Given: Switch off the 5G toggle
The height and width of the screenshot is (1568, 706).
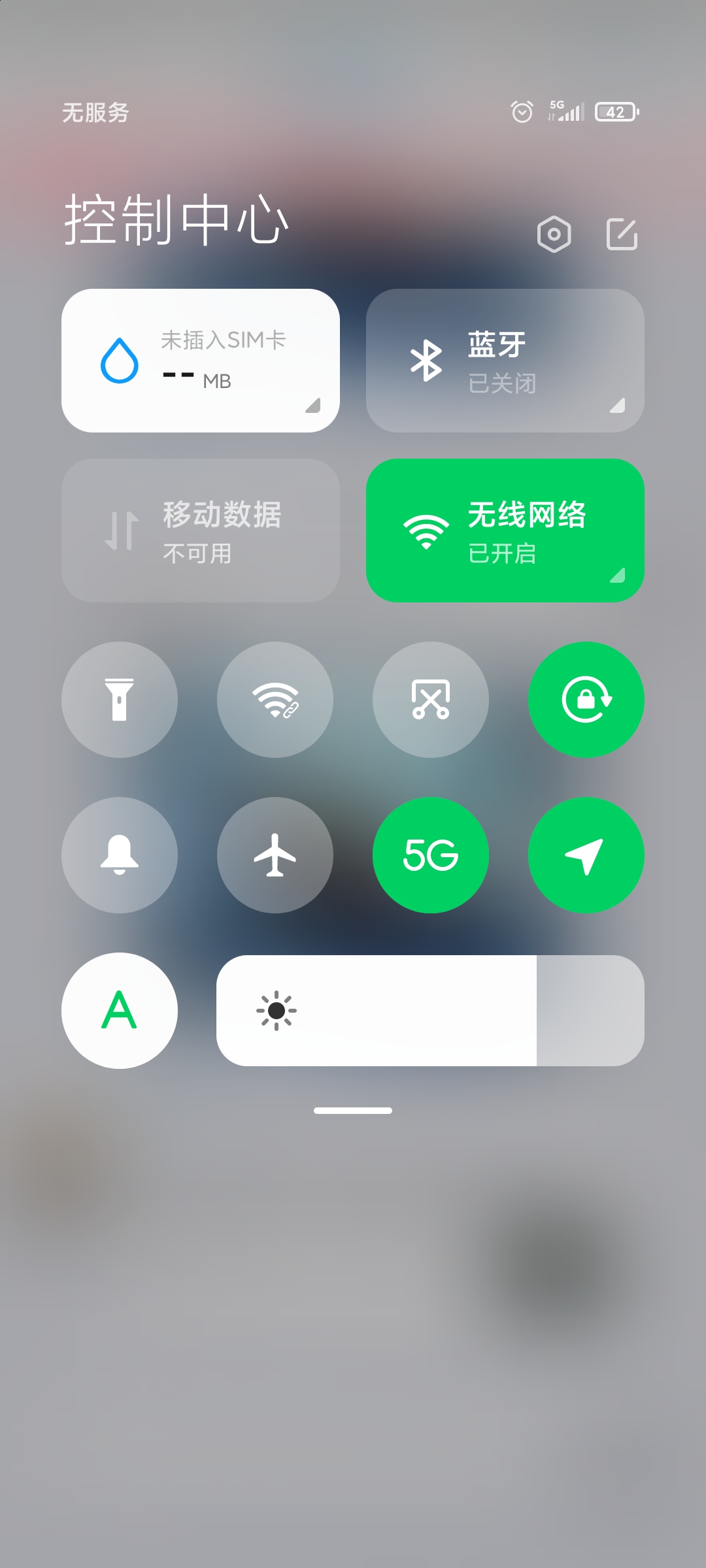Looking at the screenshot, I should 431,855.
